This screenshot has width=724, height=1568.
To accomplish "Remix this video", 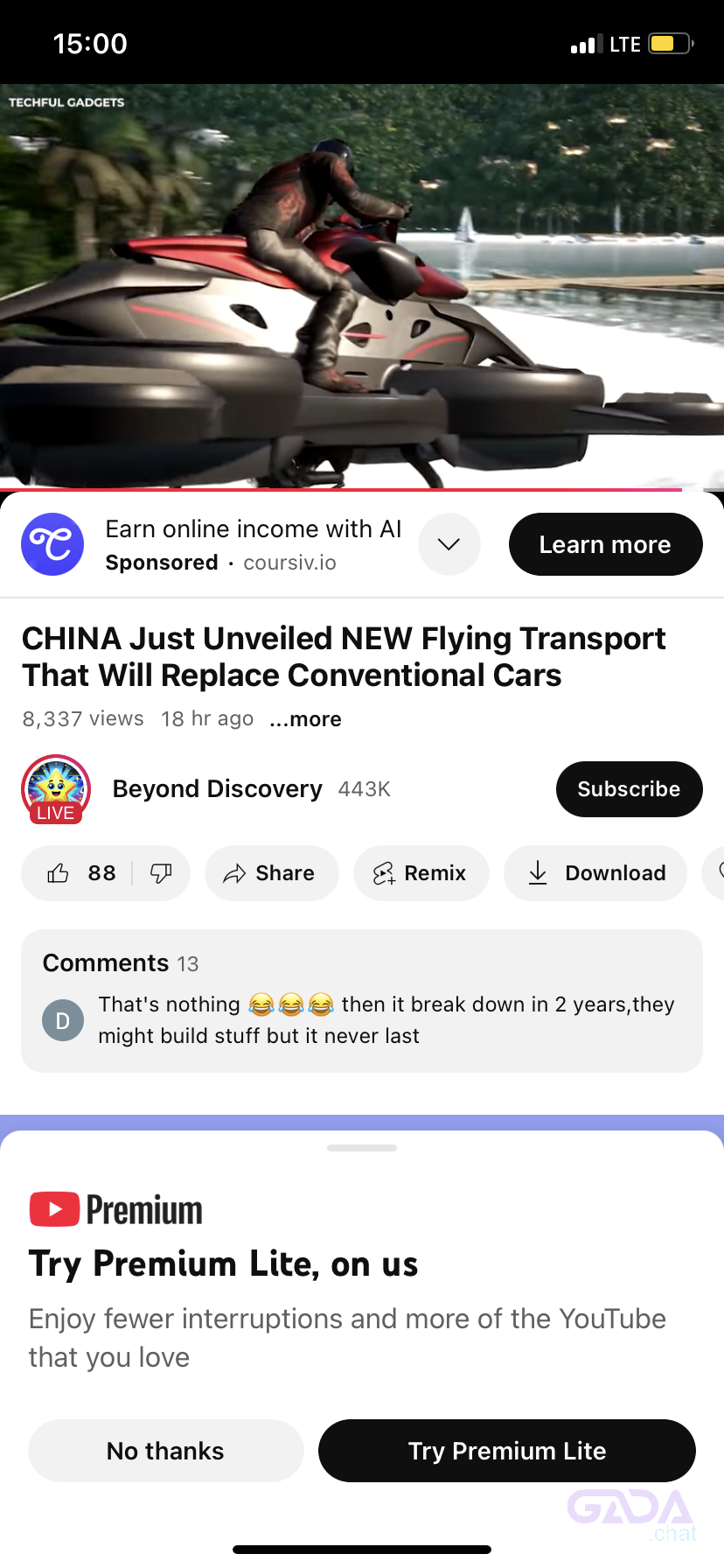I will pos(421,873).
